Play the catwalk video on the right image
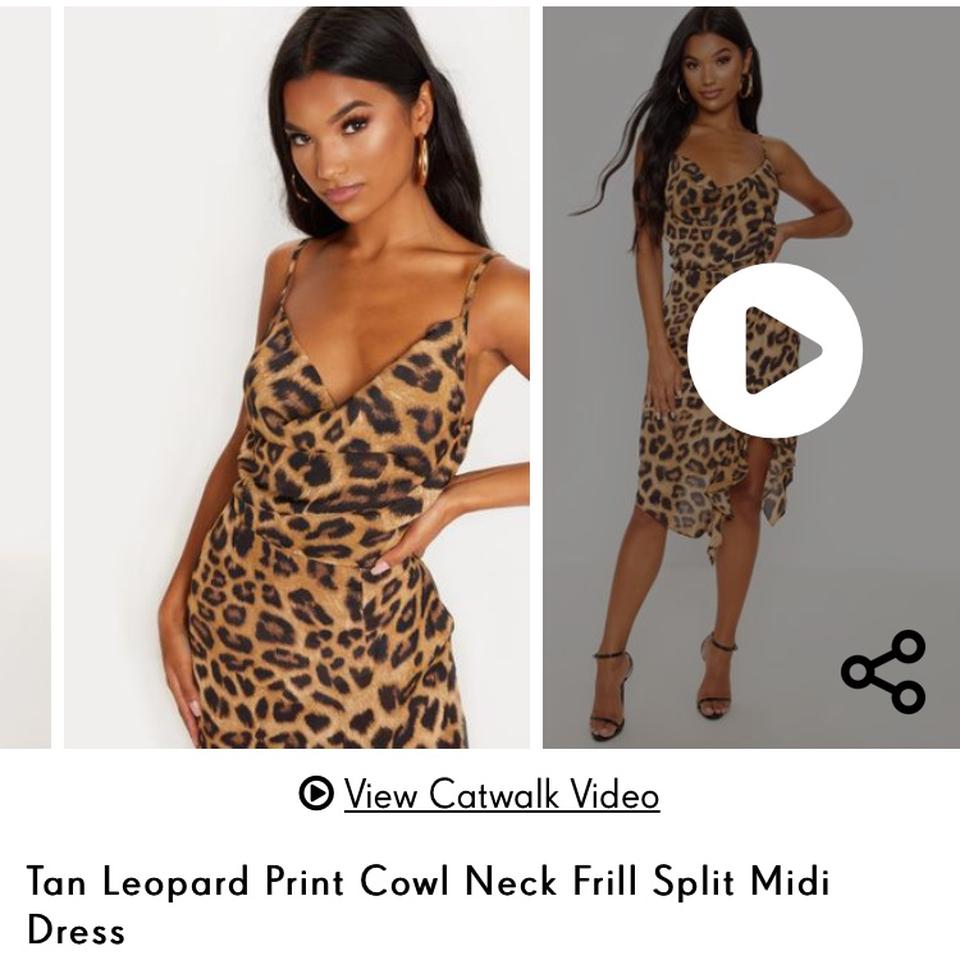The image size is (960, 960). click(774, 351)
